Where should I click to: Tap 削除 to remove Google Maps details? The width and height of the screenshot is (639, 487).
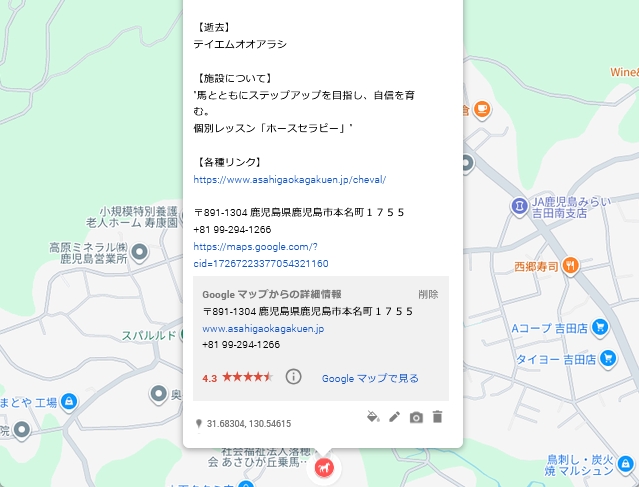[428, 294]
